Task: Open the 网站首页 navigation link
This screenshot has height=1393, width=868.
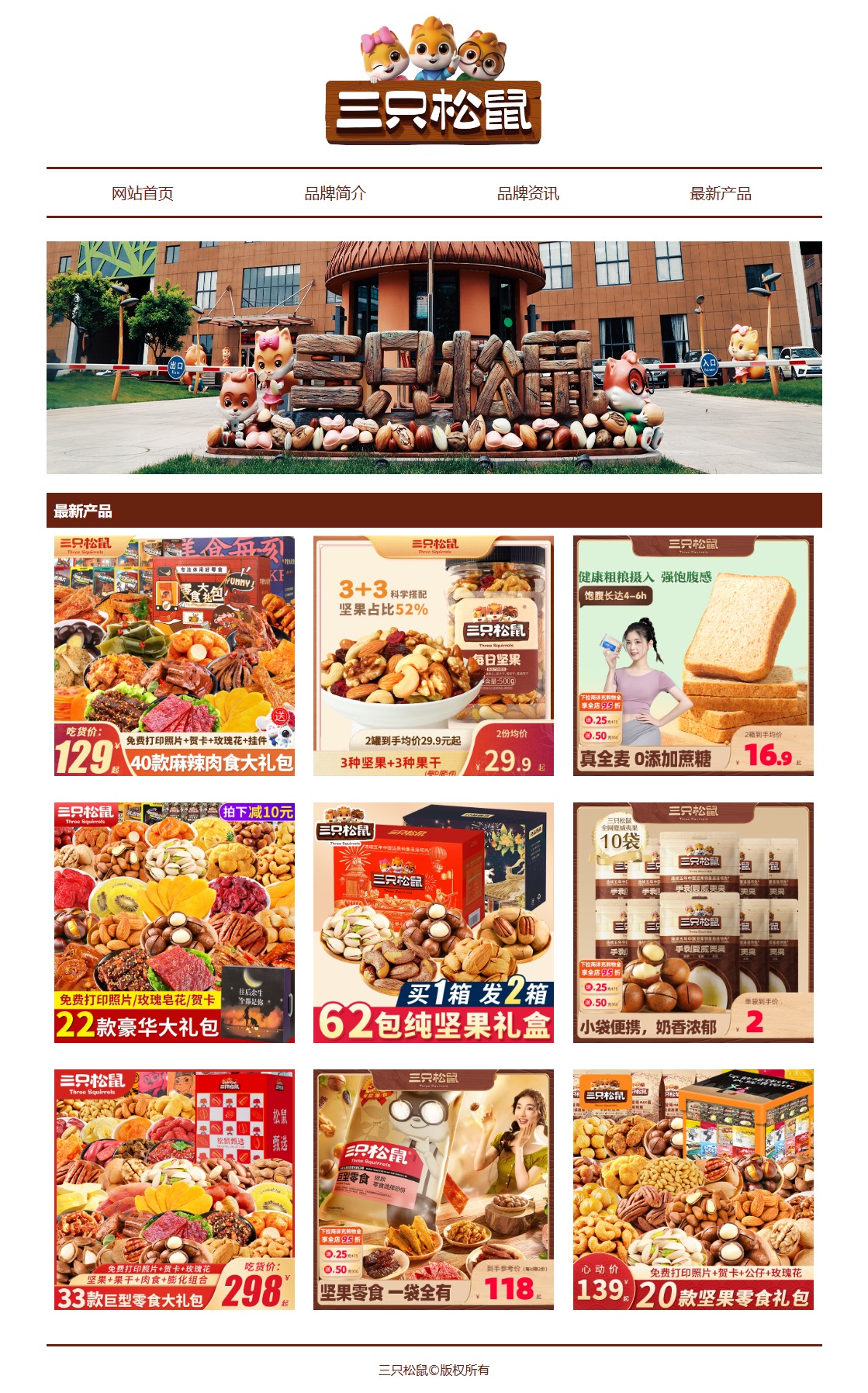Action: [143, 193]
